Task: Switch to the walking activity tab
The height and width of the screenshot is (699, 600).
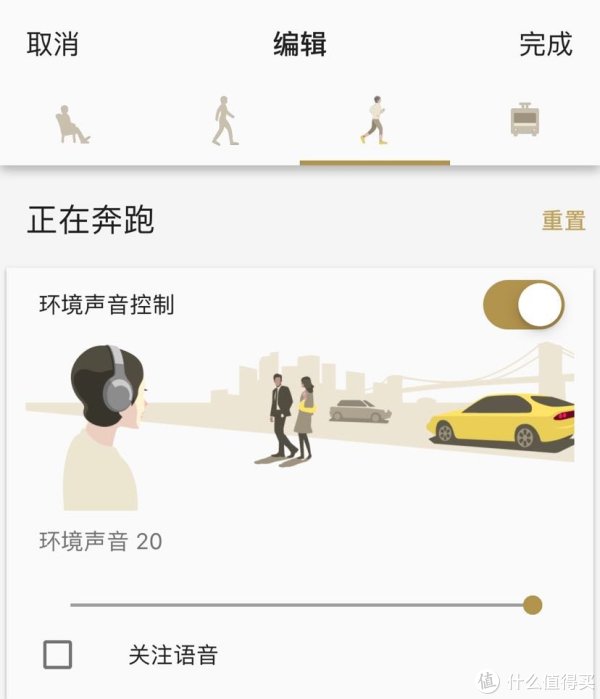Action: 225,122
